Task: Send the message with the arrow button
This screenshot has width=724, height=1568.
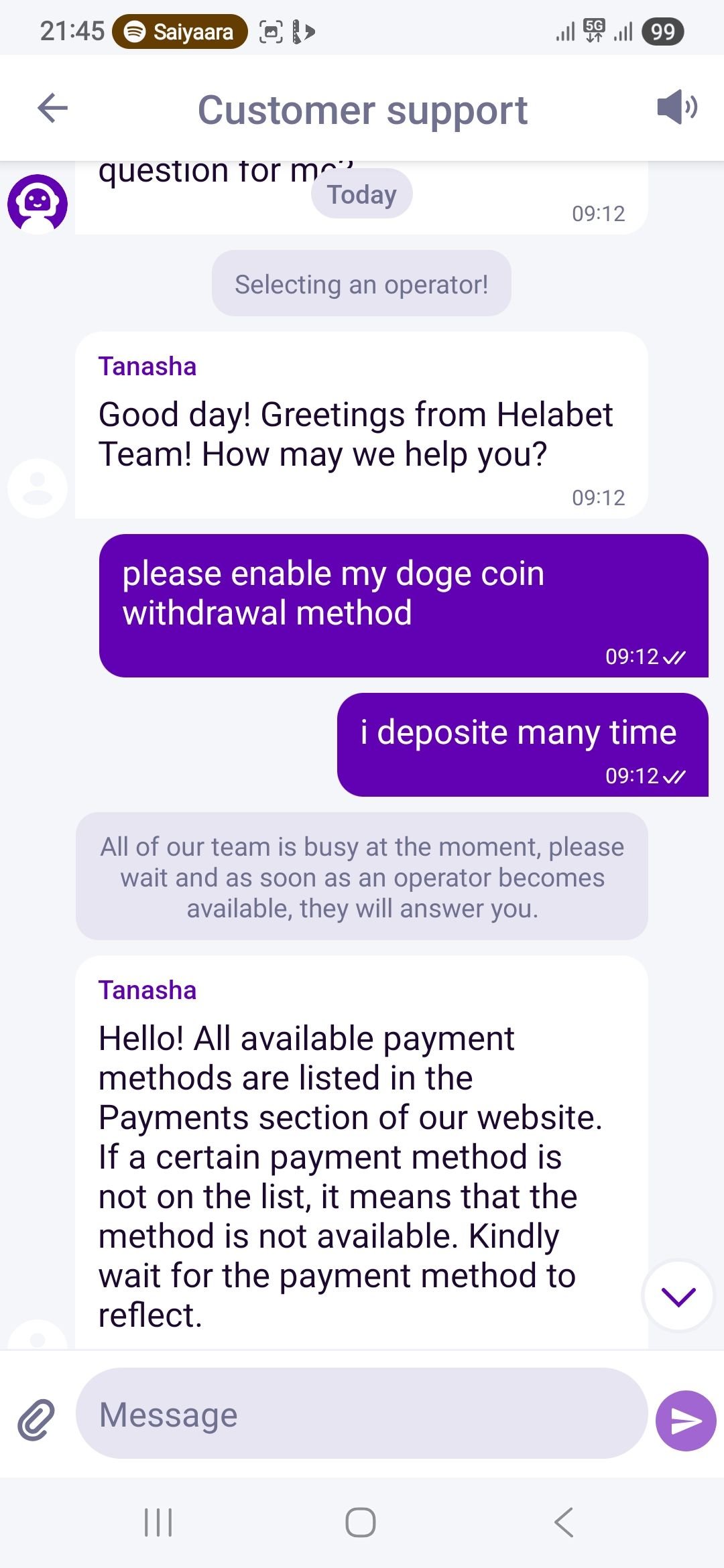Action: (686, 1421)
